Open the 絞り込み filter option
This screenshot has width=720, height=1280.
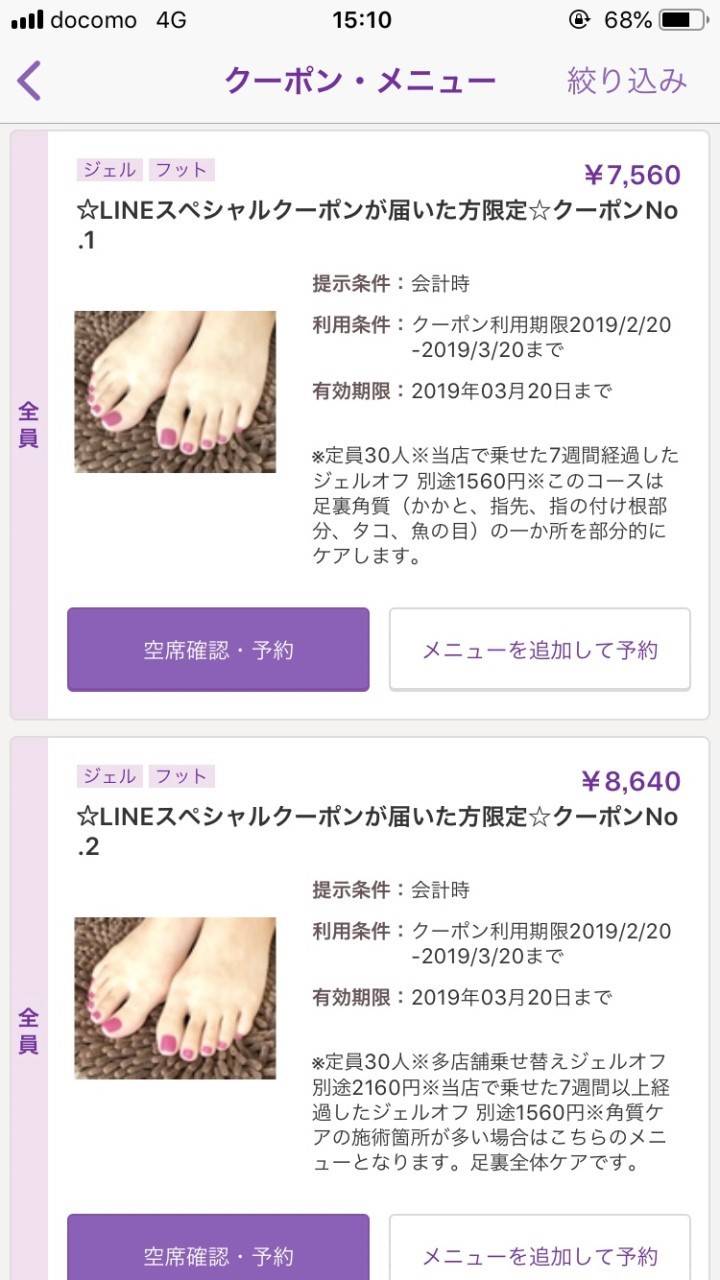[x=627, y=80]
